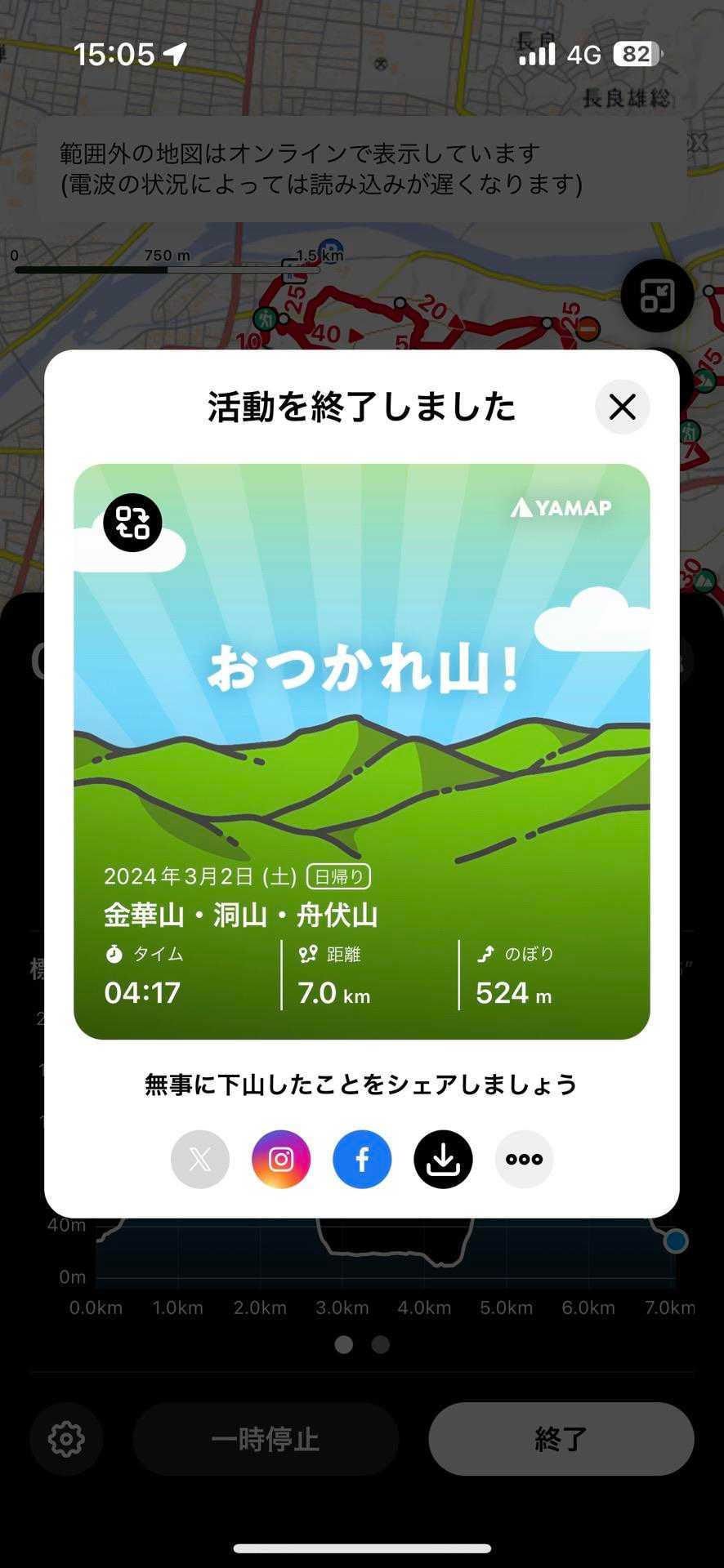Open more sharing options
The width and height of the screenshot is (724, 1568).
pos(524,1159)
